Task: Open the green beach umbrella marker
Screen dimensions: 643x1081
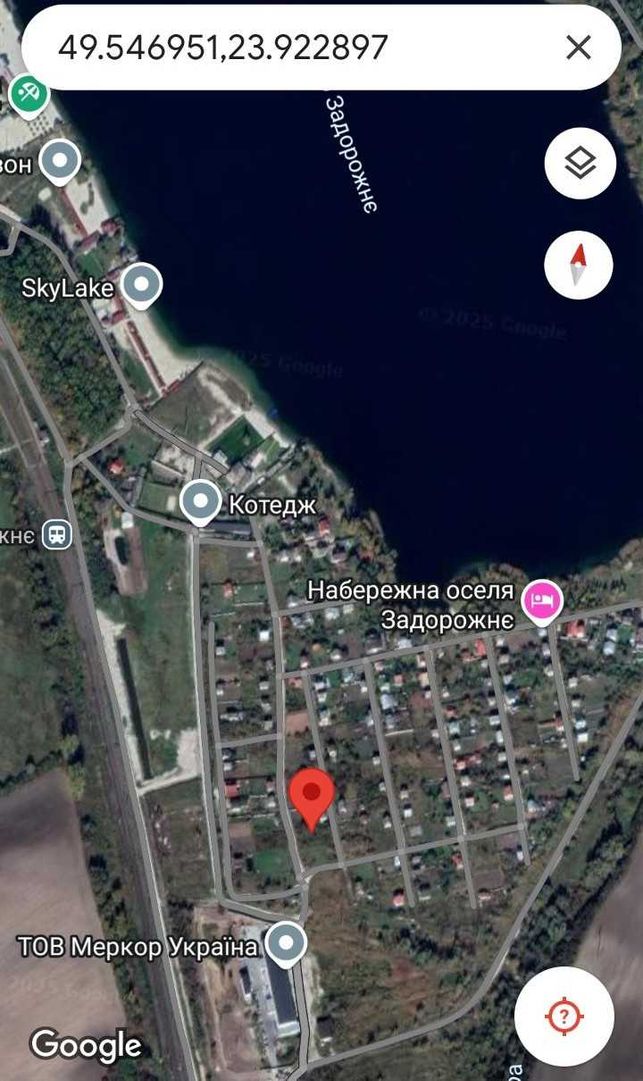Action: (x=28, y=94)
